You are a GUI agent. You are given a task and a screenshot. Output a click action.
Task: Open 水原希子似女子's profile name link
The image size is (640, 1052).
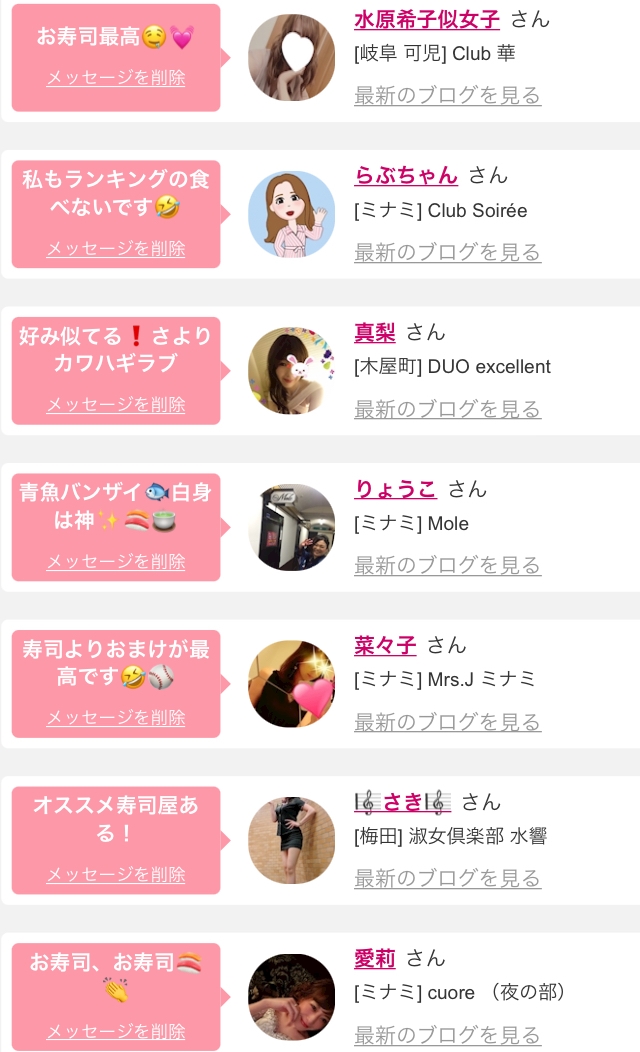click(x=427, y=20)
